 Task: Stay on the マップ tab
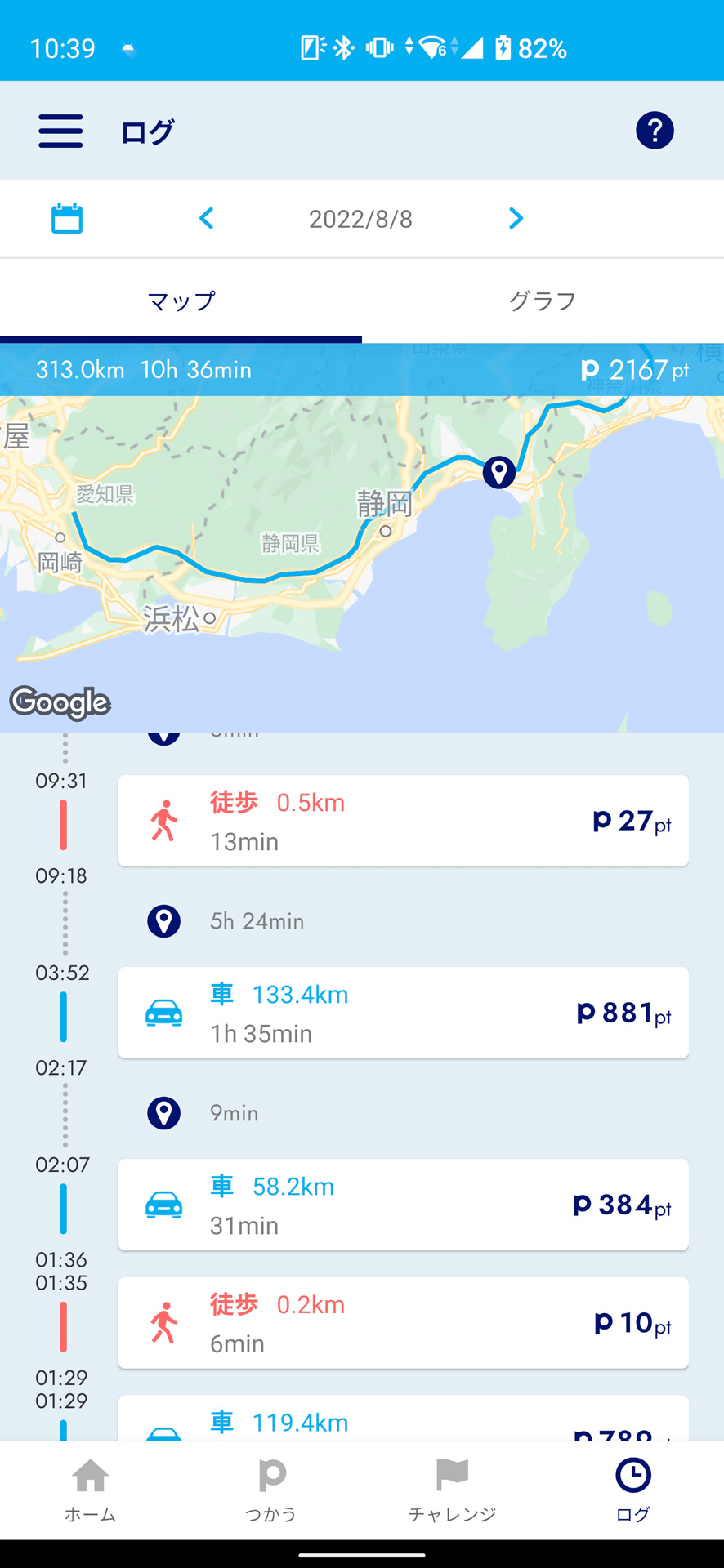coord(181,300)
